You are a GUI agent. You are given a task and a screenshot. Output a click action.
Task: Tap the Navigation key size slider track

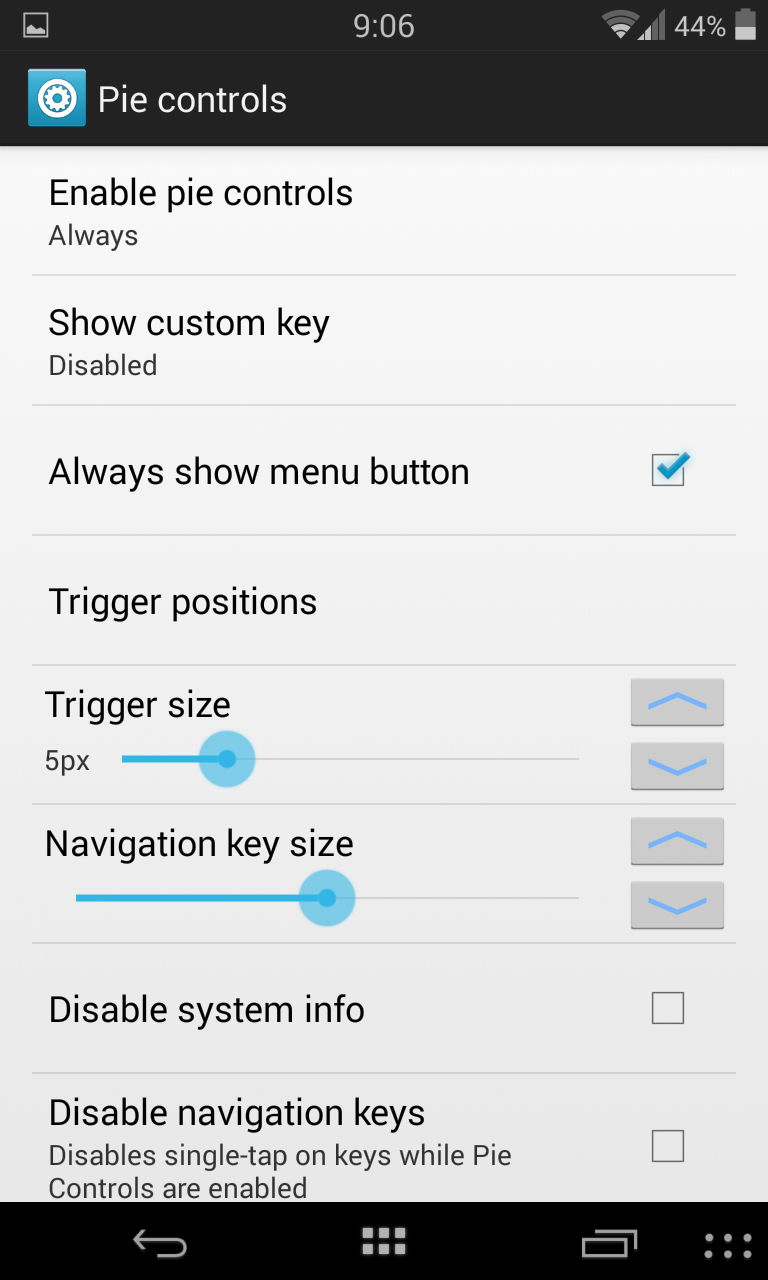(327, 898)
